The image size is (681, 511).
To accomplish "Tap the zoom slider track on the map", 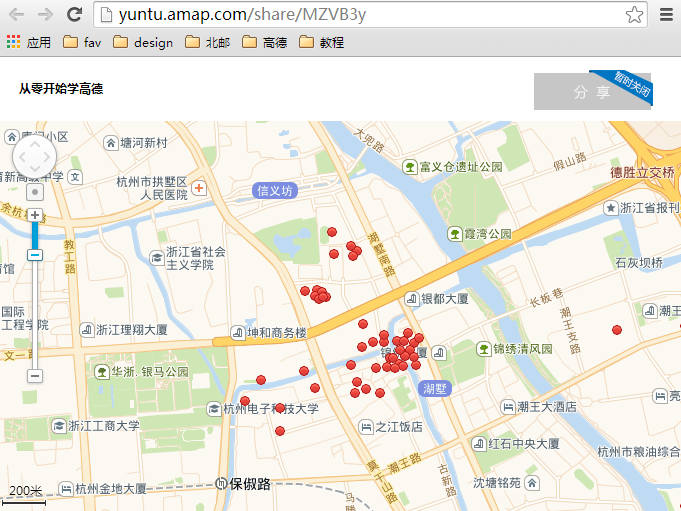I will pos(34,310).
